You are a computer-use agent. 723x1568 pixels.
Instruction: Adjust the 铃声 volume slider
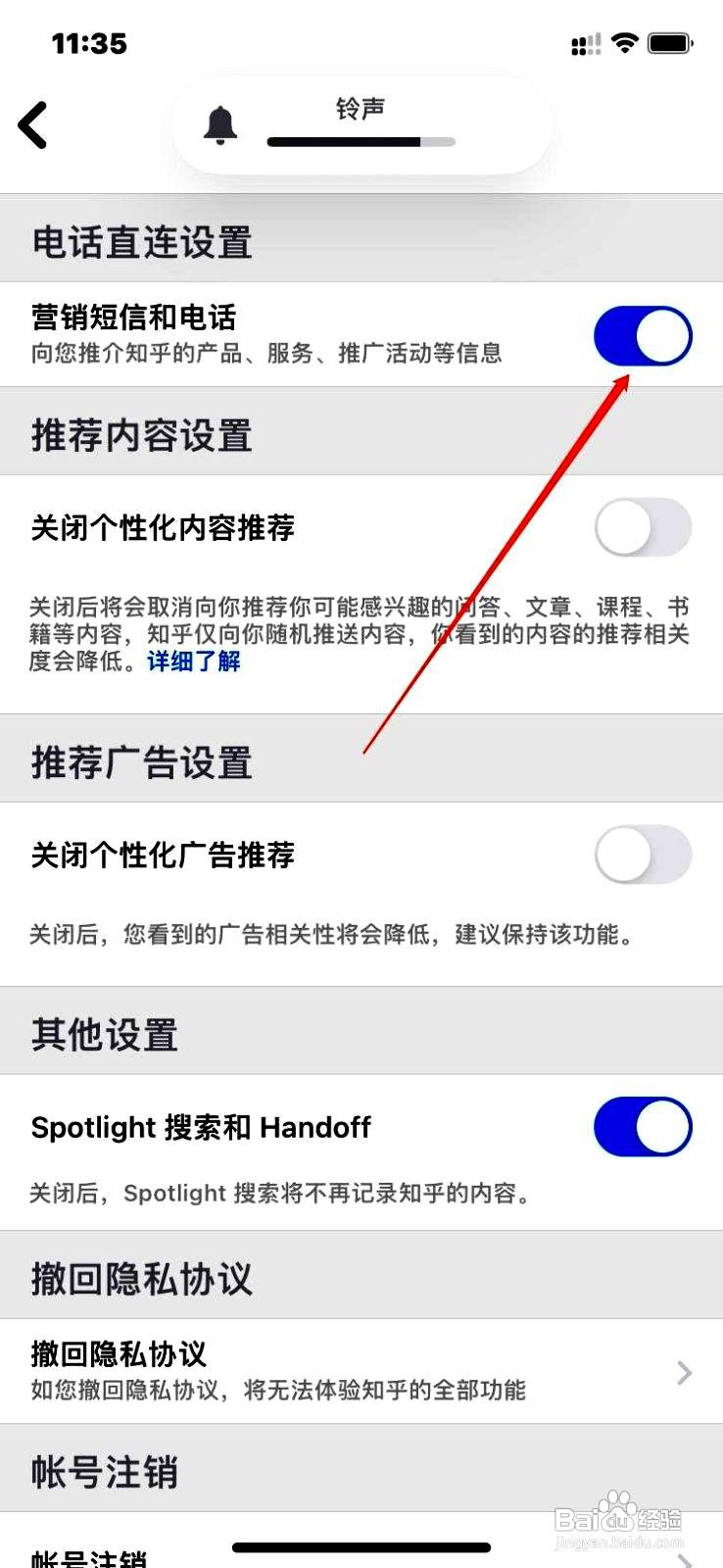point(361,142)
